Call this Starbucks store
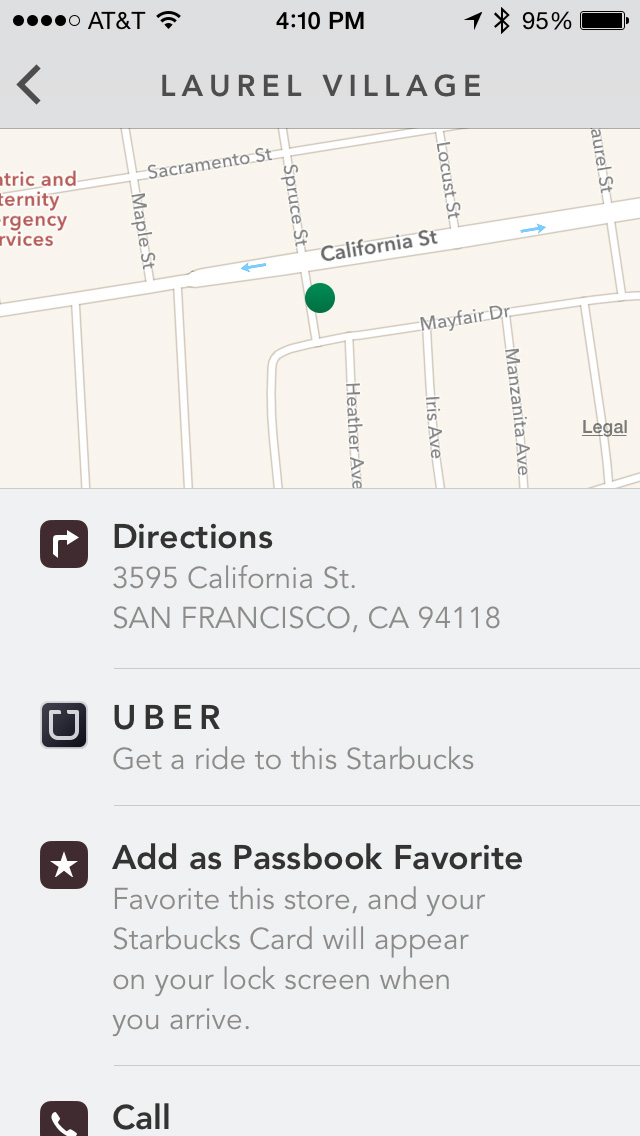Image resolution: width=640 pixels, height=1136 pixels. click(x=320, y=1102)
